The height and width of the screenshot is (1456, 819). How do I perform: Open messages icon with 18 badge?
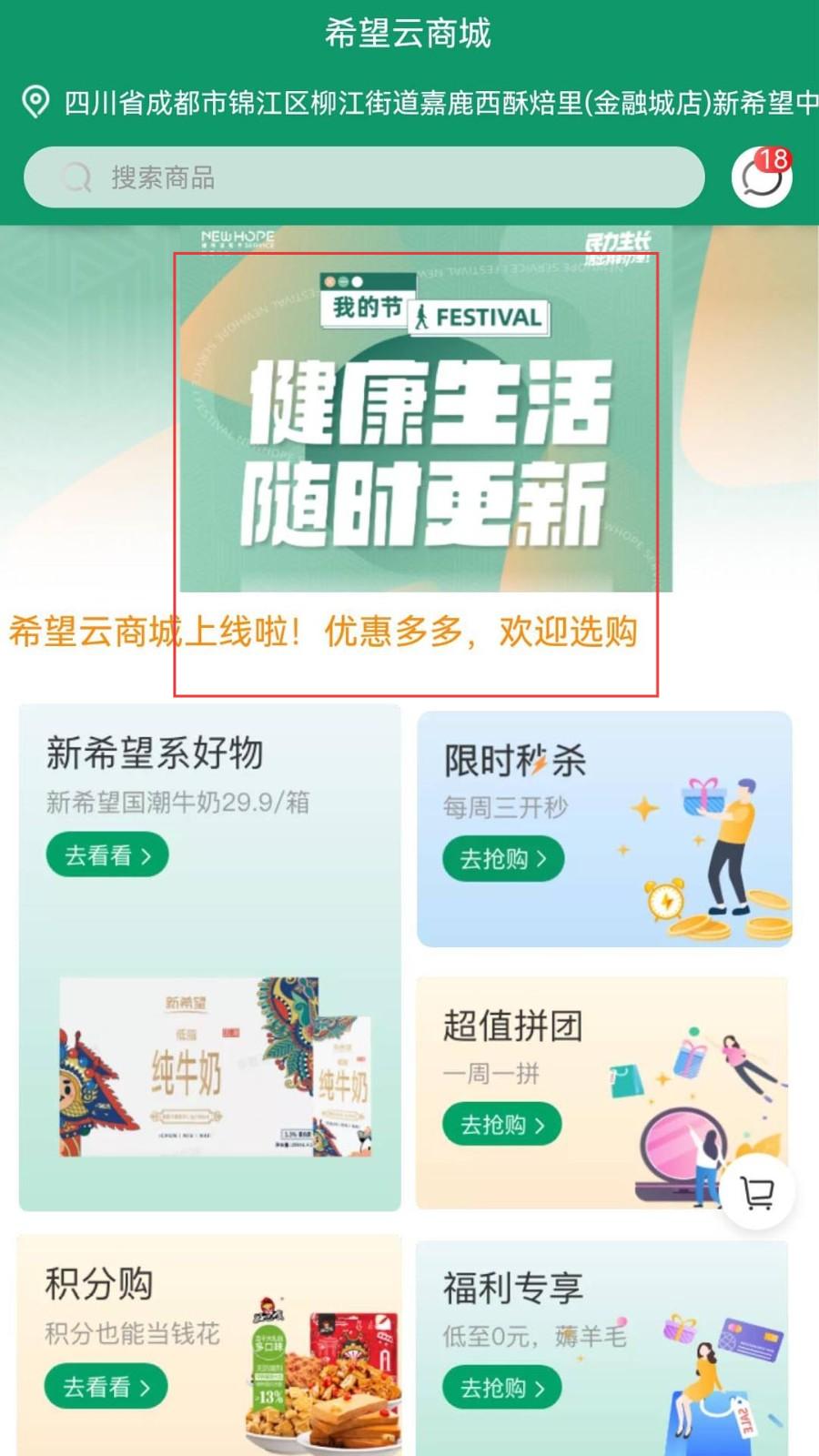tap(763, 177)
